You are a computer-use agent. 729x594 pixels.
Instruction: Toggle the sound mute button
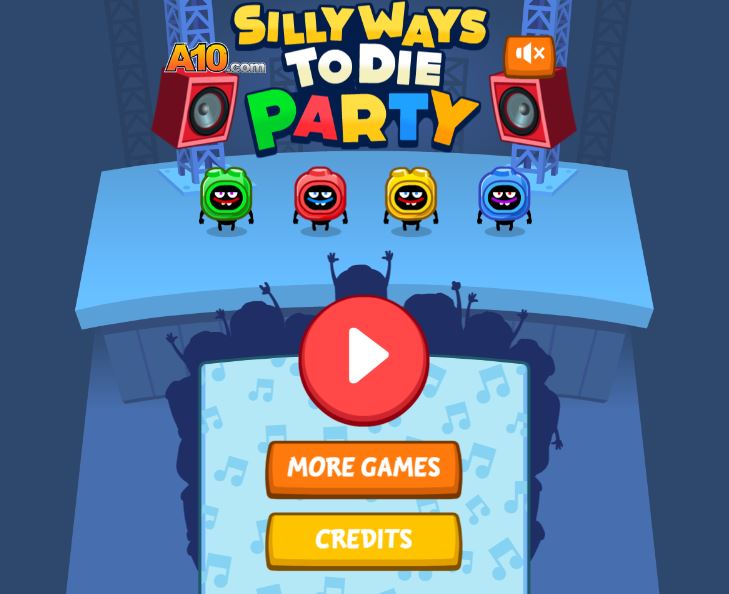click(x=529, y=55)
